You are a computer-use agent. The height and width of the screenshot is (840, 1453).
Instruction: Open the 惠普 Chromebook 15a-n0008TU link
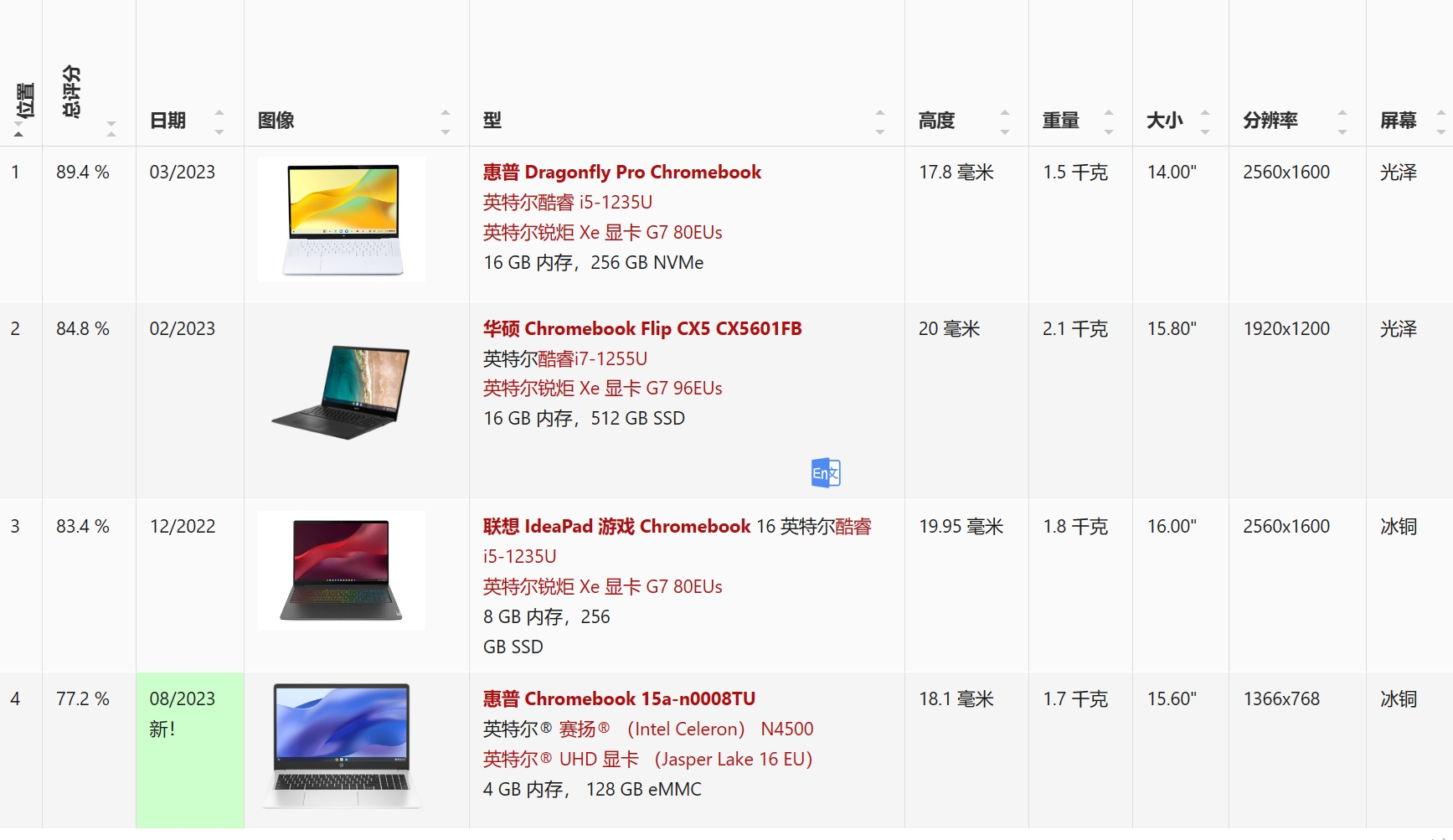click(x=619, y=699)
